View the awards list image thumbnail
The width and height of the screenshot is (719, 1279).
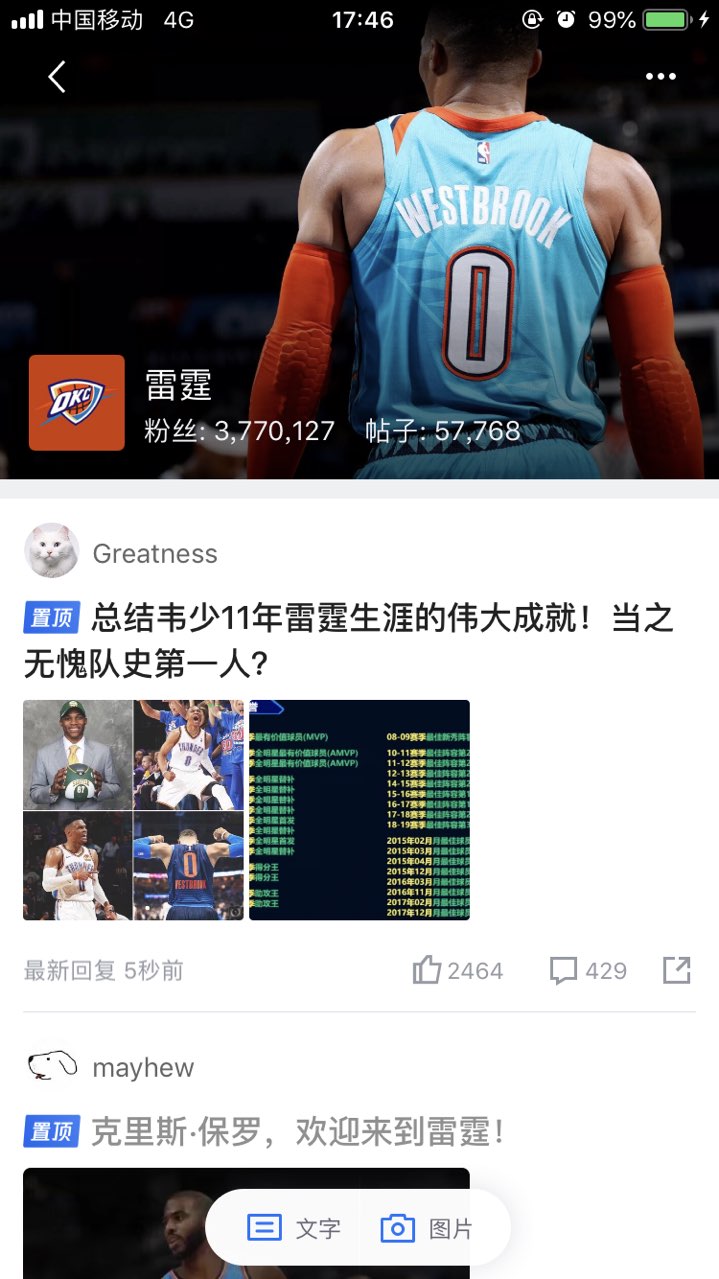359,809
